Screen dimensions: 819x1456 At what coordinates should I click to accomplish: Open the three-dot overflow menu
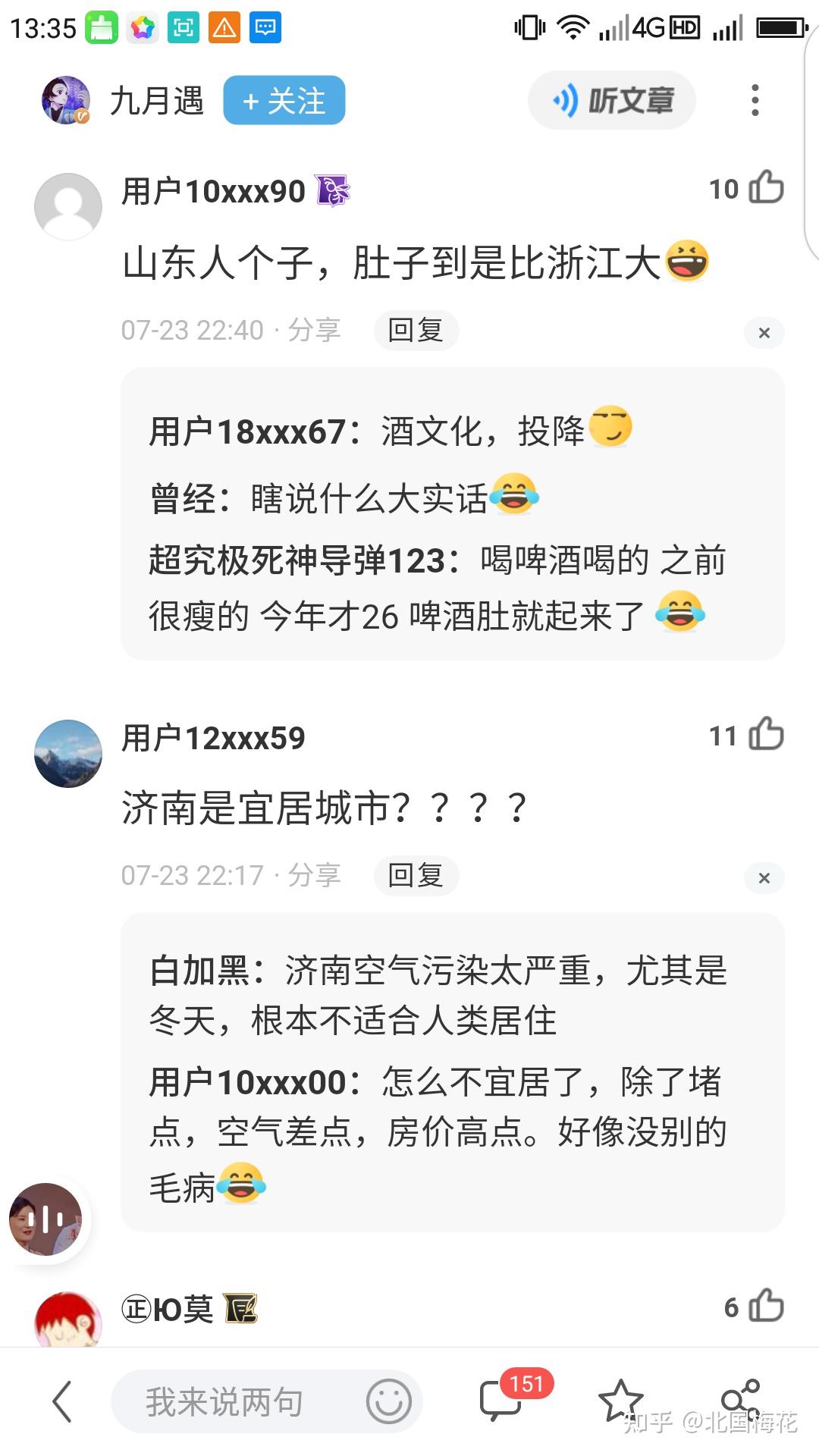755,100
